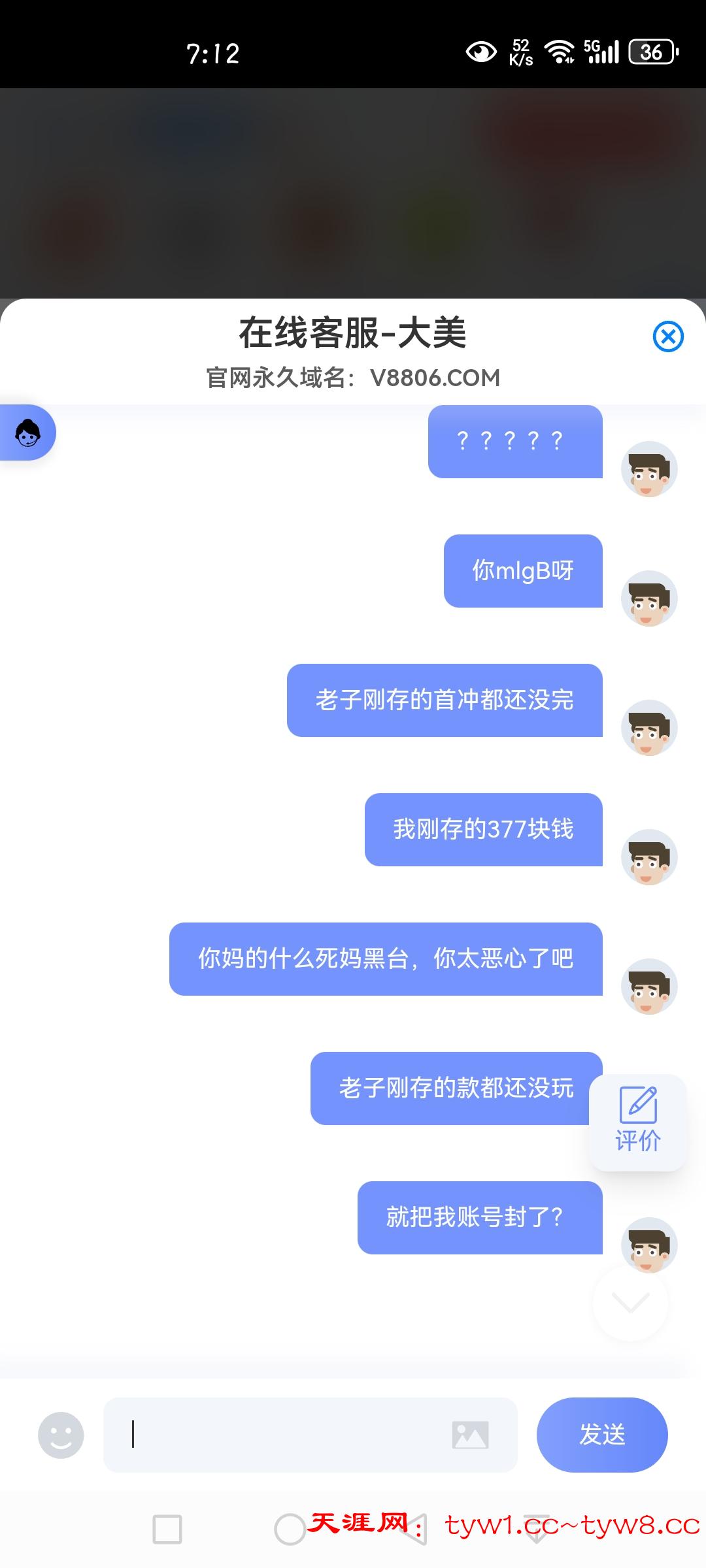Viewport: 706px width, 1568px height.
Task: Attach an image to the message
Action: (x=470, y=1435)
